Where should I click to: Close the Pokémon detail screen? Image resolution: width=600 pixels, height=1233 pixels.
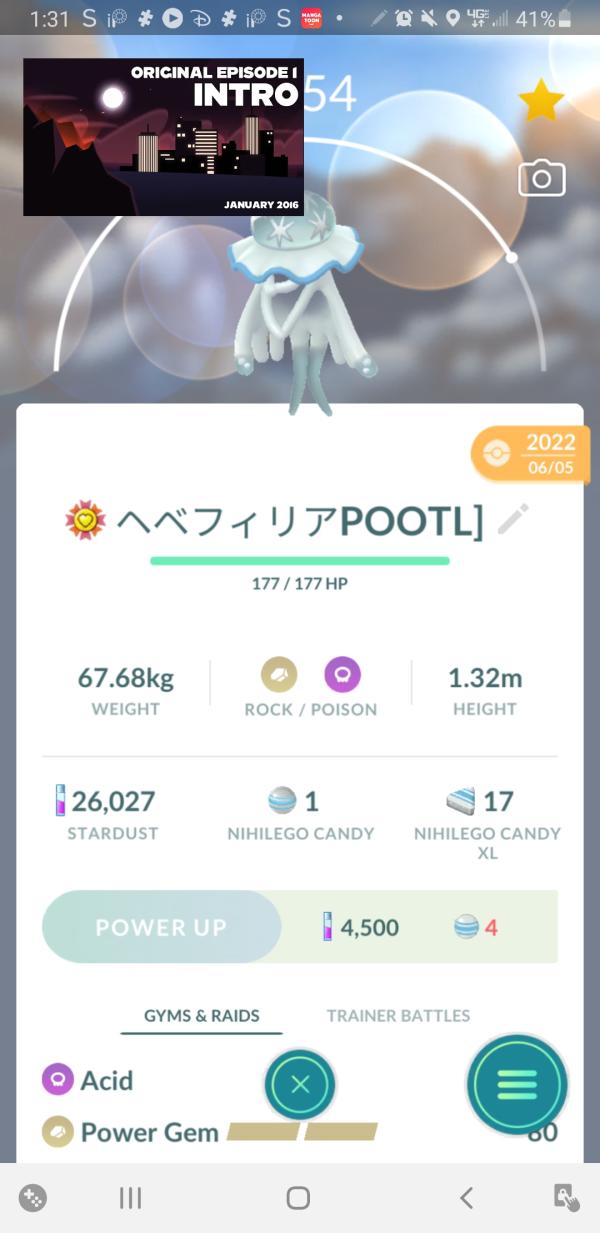[x=300, y=1084]
